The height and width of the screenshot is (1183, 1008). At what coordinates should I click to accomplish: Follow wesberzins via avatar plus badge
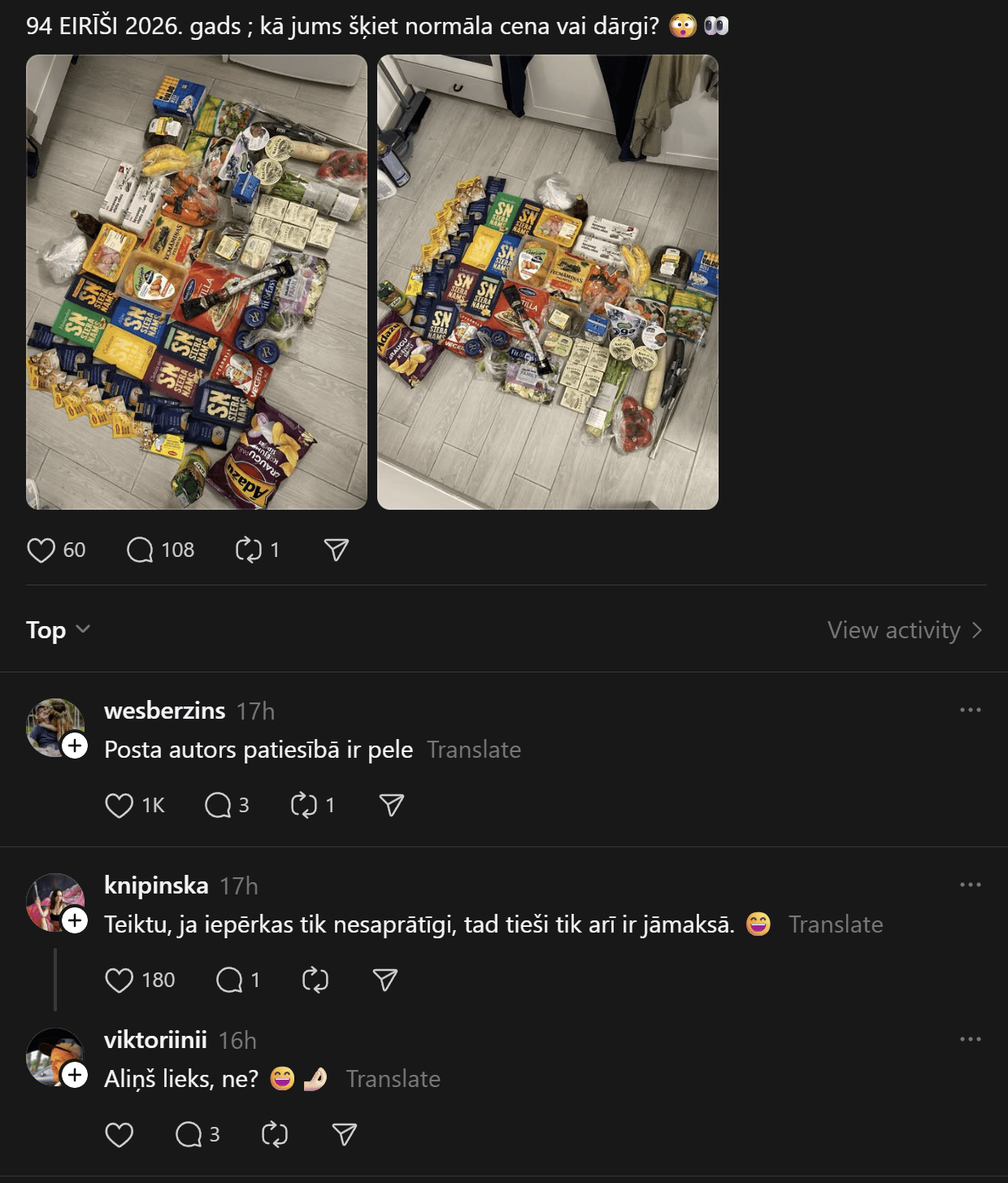point(75,746)
